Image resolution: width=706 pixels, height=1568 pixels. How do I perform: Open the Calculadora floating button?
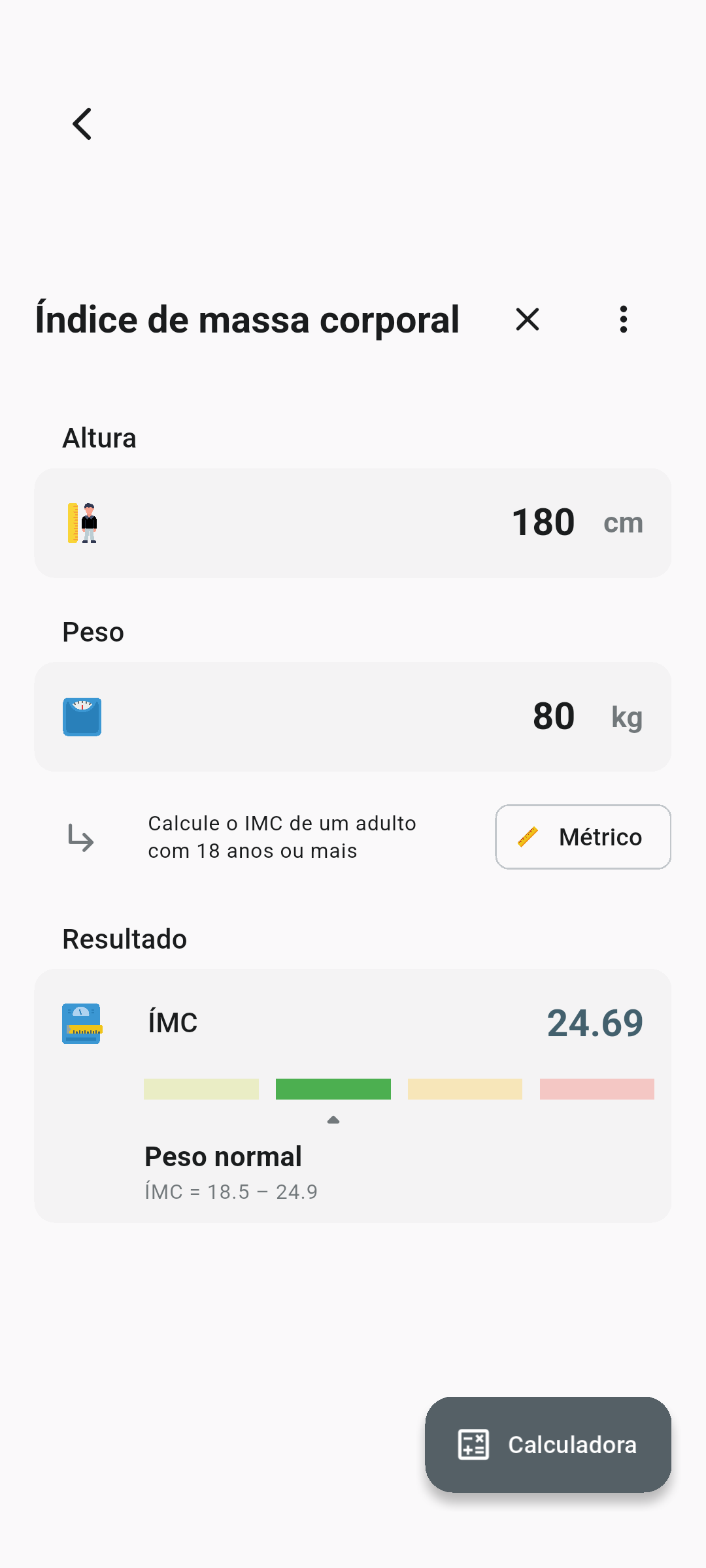pos(548,1445)
